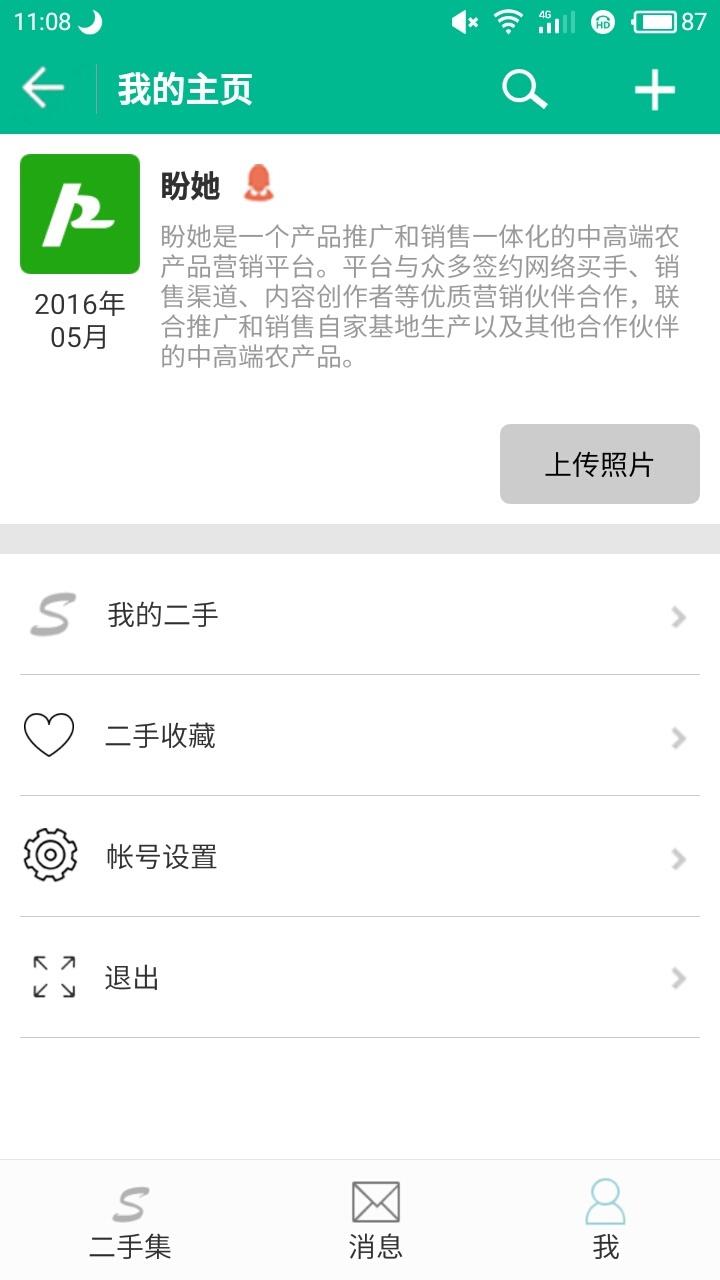Image resolution: width=720 pixels, height=1280 pixels.
Task: Go back using the arrow icon
Action: (43, 89)
